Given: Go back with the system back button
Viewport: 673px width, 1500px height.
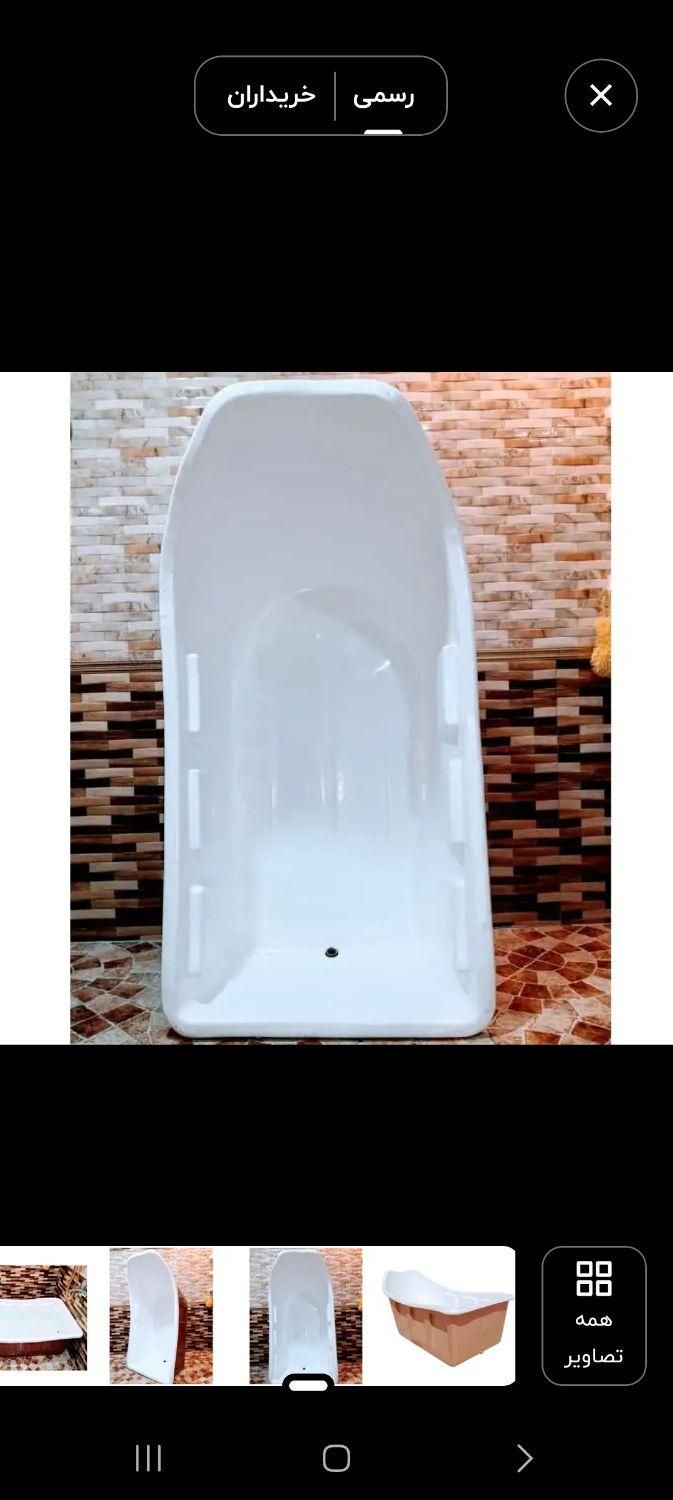Looking at the screenshot, I should click(x=524, y=1458).
